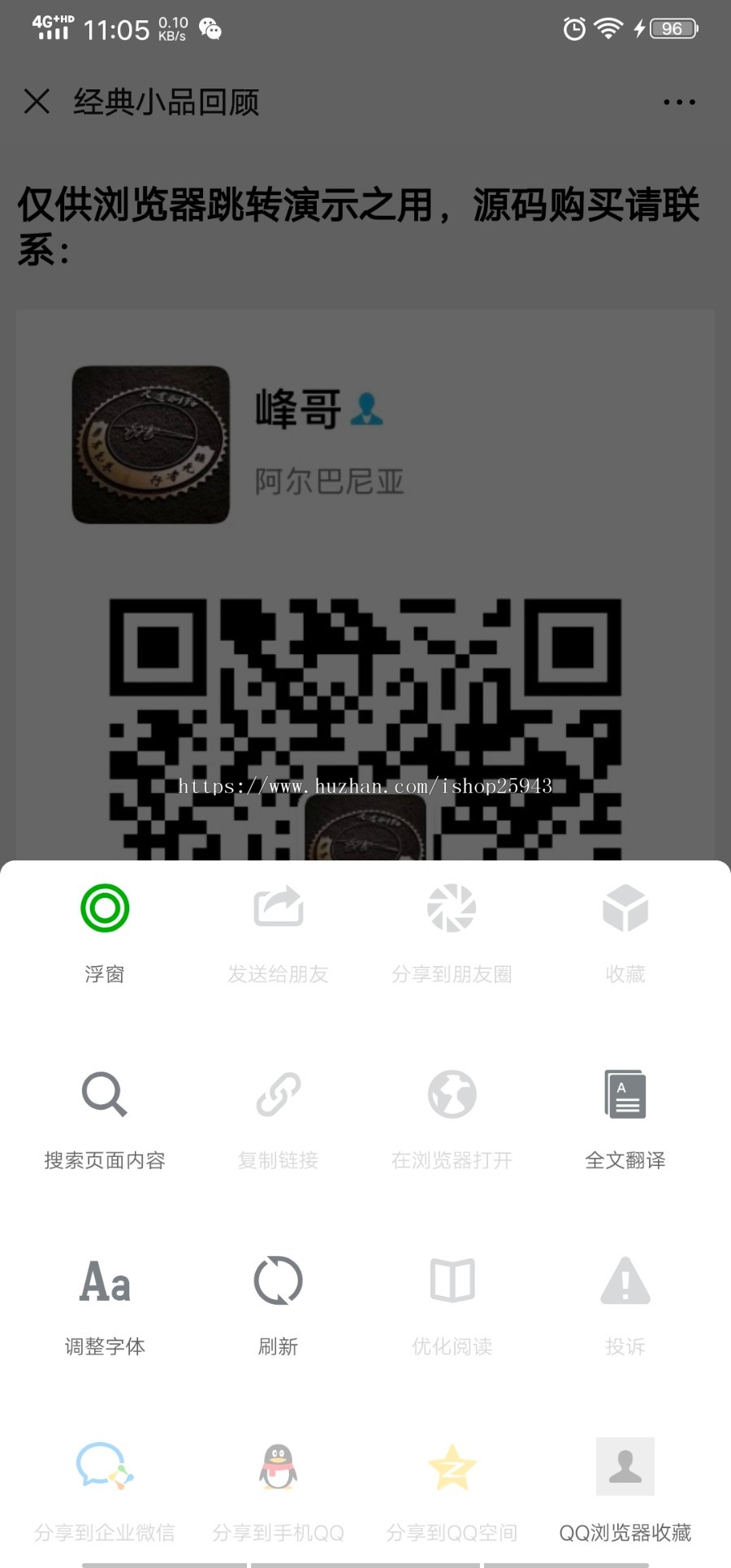Enable the 浮窗 floating window
Viewport: 731px width, 1568px height.
coord(104,926)
